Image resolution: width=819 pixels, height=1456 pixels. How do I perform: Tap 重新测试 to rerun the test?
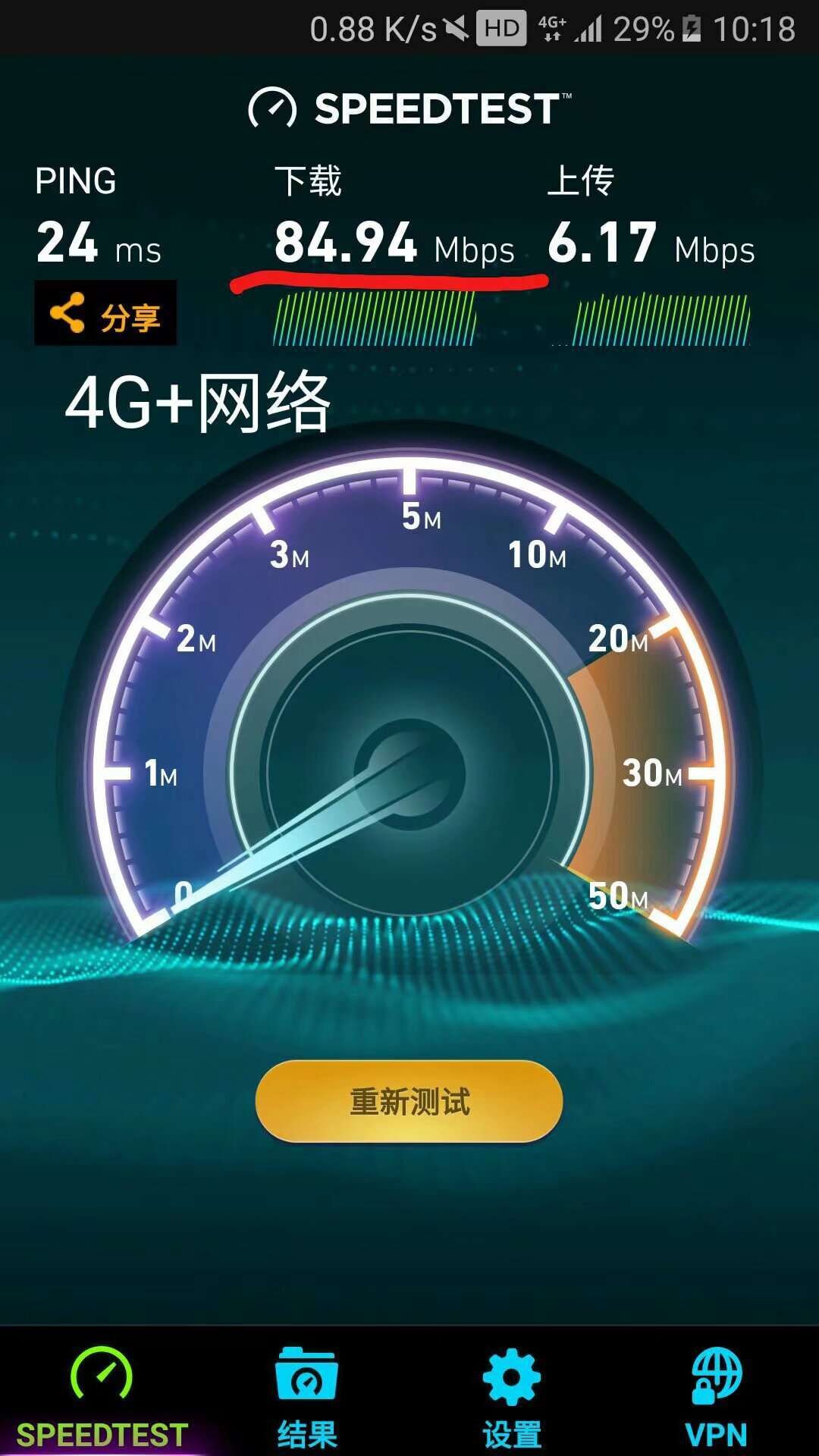[409, 1101]
